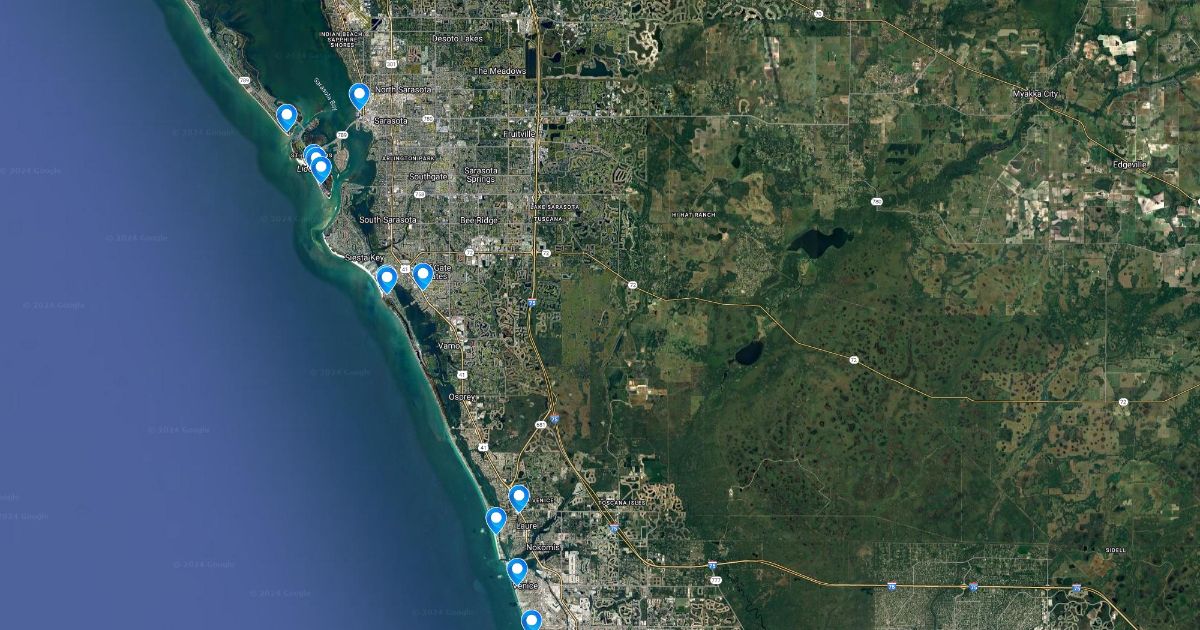Select the pin at Gulf Gate Estates

[x=423, y=275]
